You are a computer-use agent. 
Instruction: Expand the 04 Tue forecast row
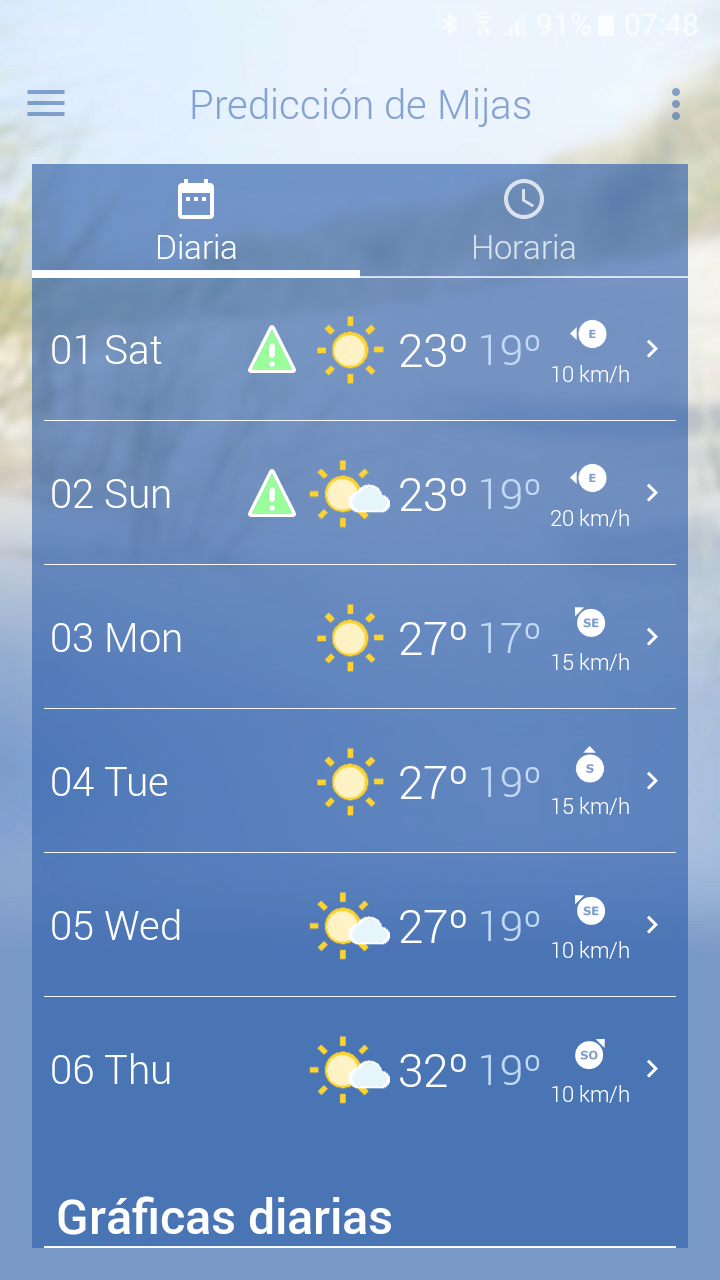pos(360,781)
